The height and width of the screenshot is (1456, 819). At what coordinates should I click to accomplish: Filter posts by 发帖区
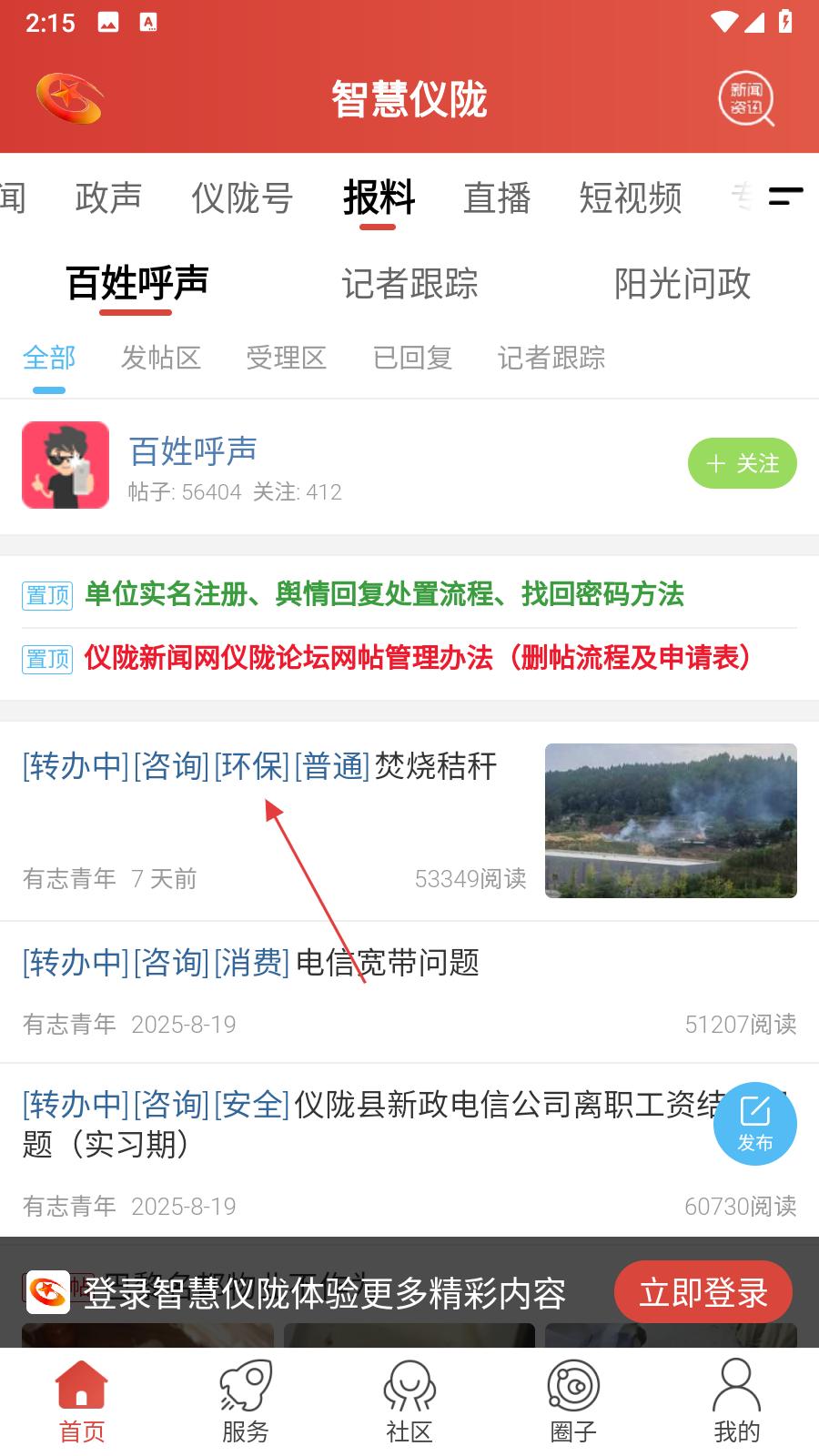coord(160,358)
